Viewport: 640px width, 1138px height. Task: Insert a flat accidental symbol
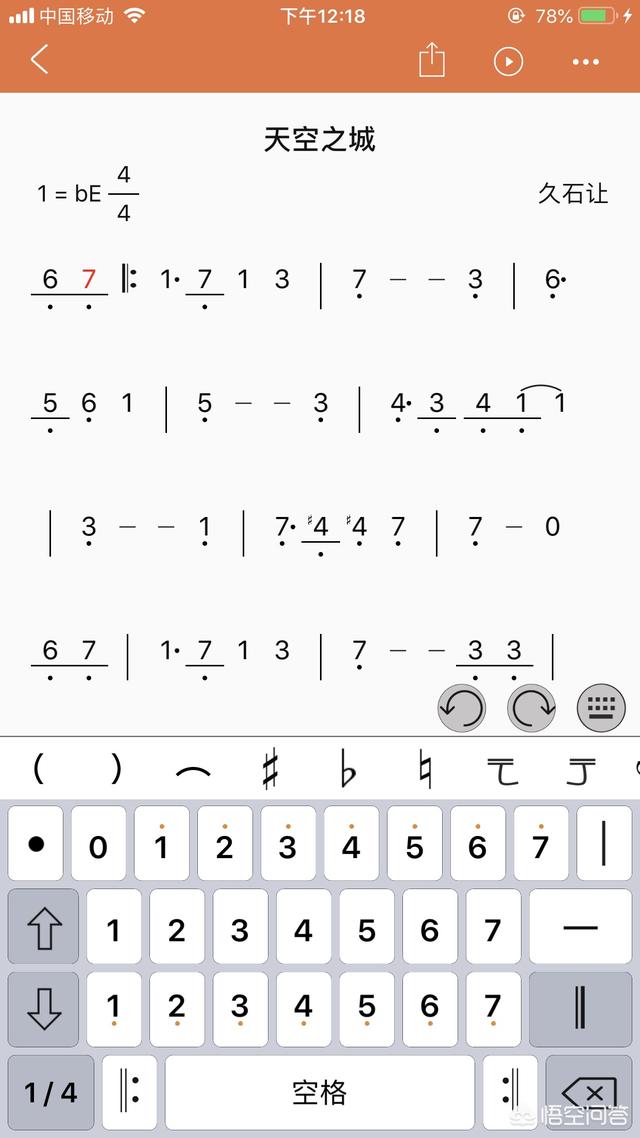[348, 771]
